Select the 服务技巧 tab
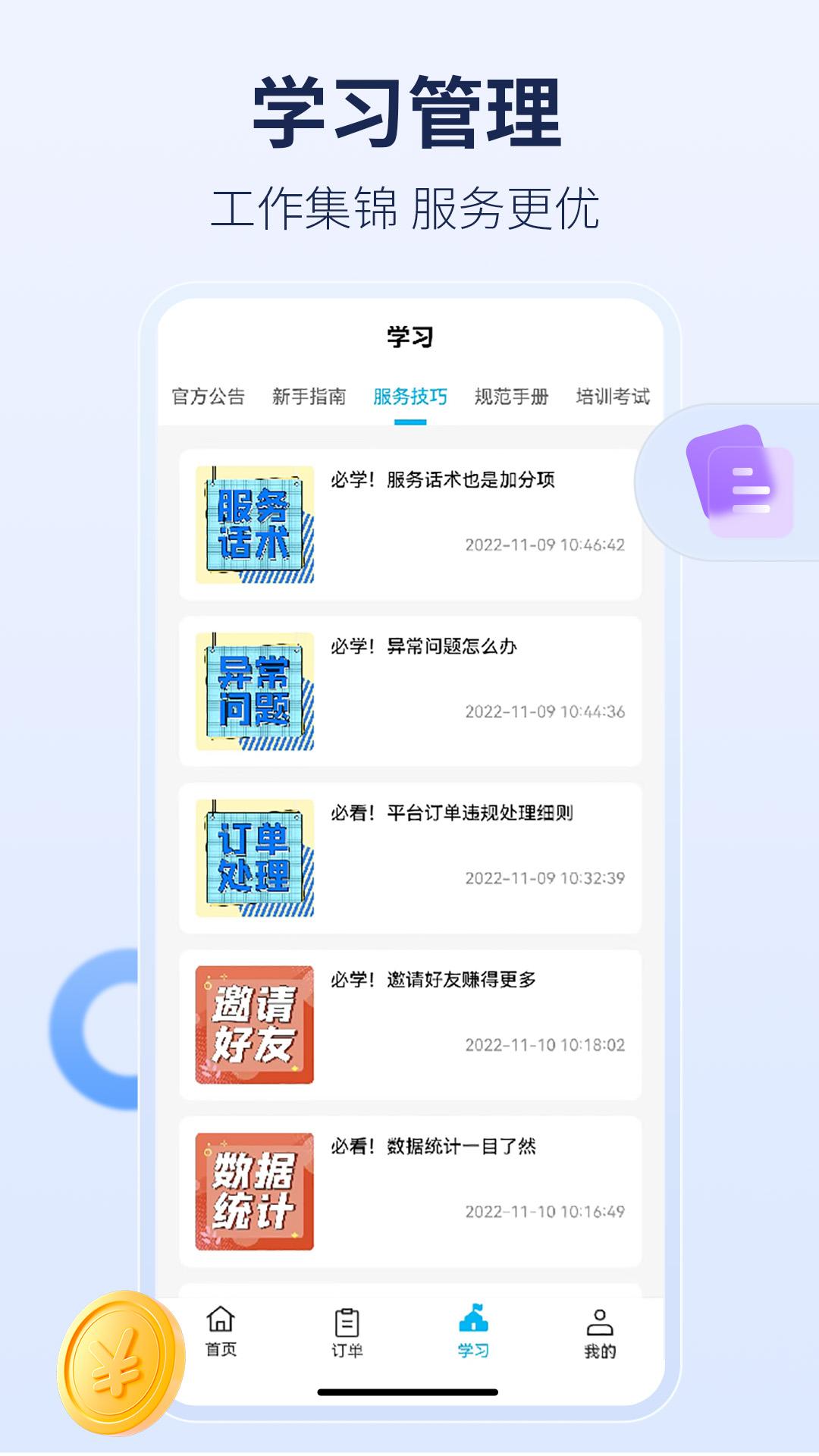Image resolution: width=819 pixels, height=1456 pixels. [410, 394]
